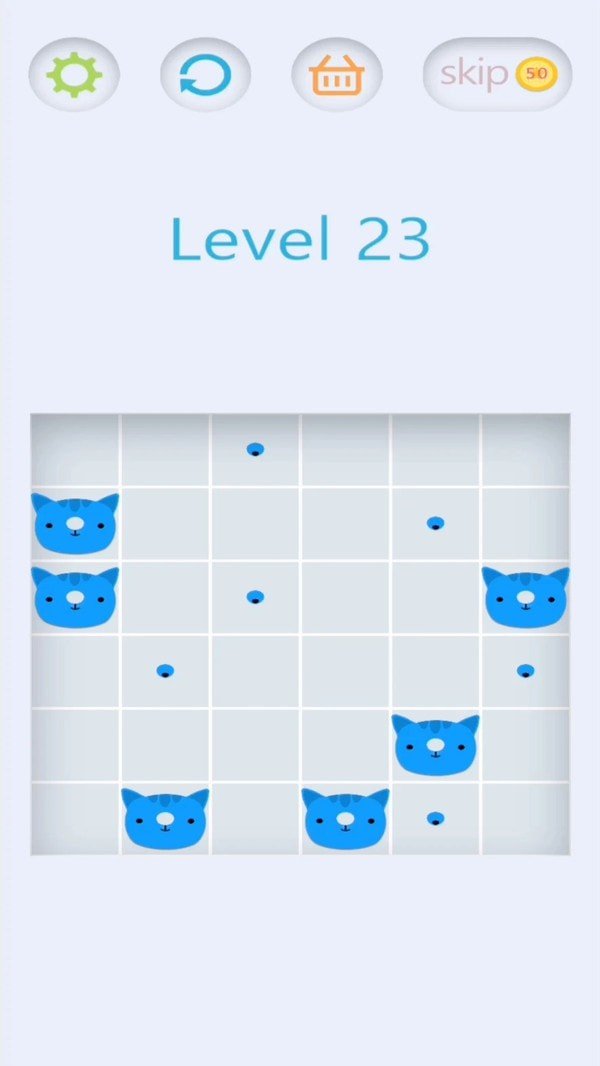This screenshot has width=600, height=1066.
Task: Open the shop basket
Action: point(336,75)
